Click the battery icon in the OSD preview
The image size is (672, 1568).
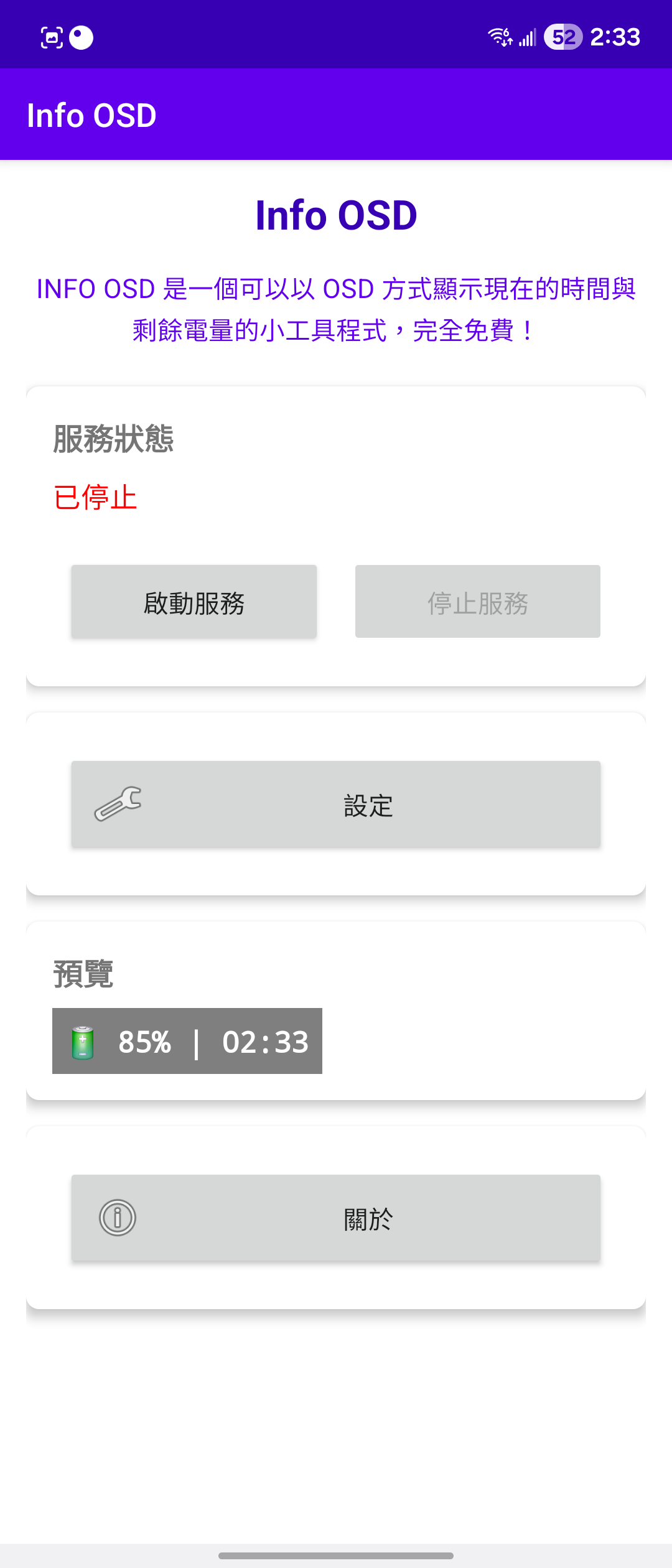pos(82,1041)
